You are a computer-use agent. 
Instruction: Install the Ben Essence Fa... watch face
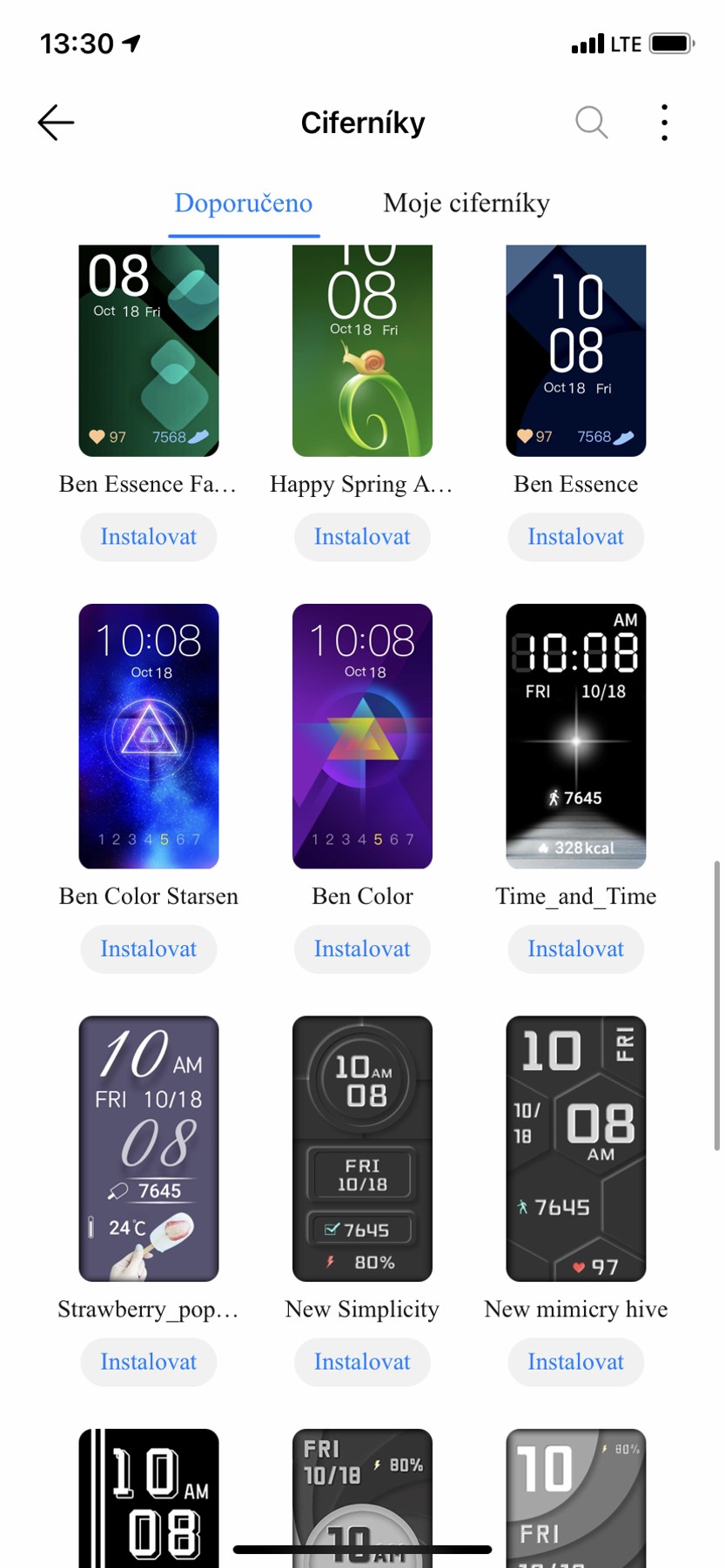point(149,537)
